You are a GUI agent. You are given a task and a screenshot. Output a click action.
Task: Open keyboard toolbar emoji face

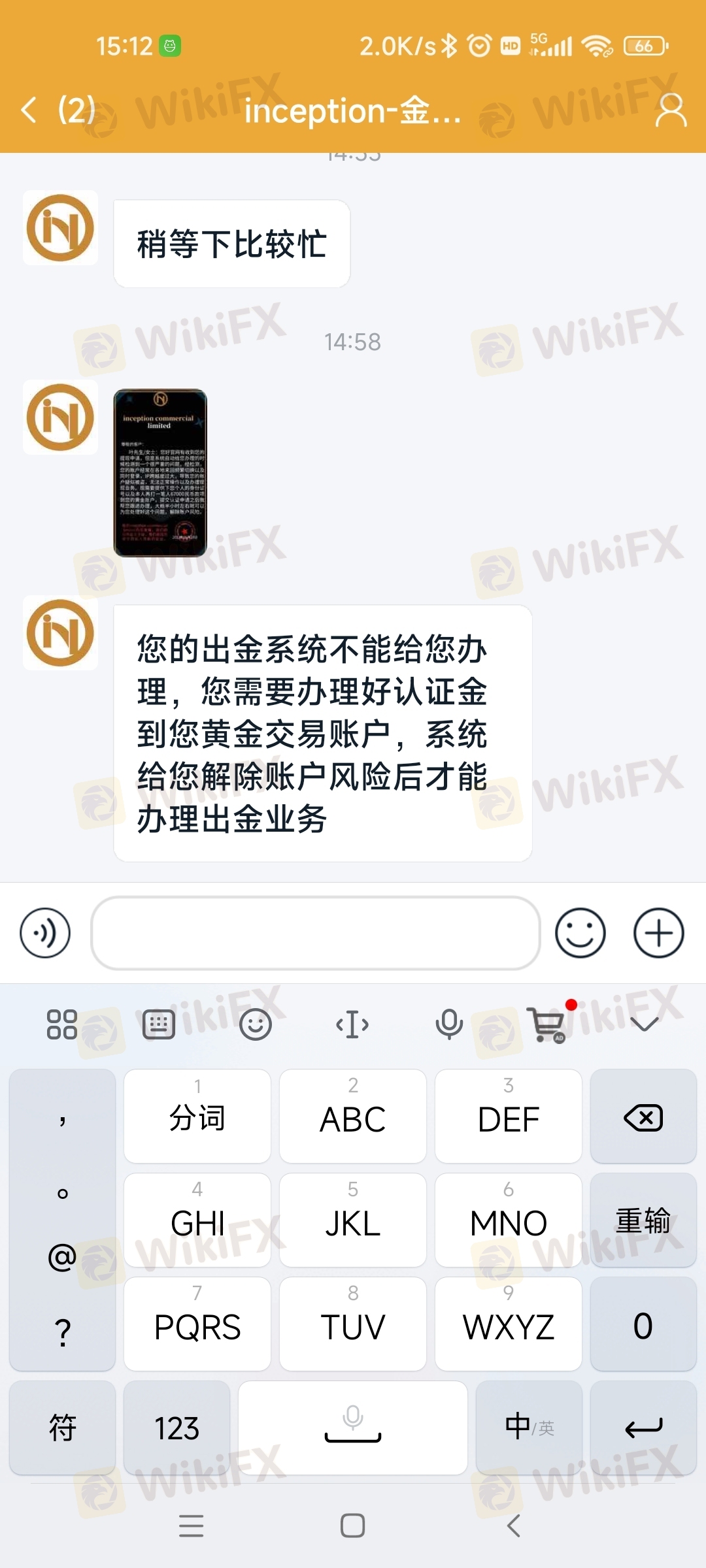click(x=256, y=1024)
